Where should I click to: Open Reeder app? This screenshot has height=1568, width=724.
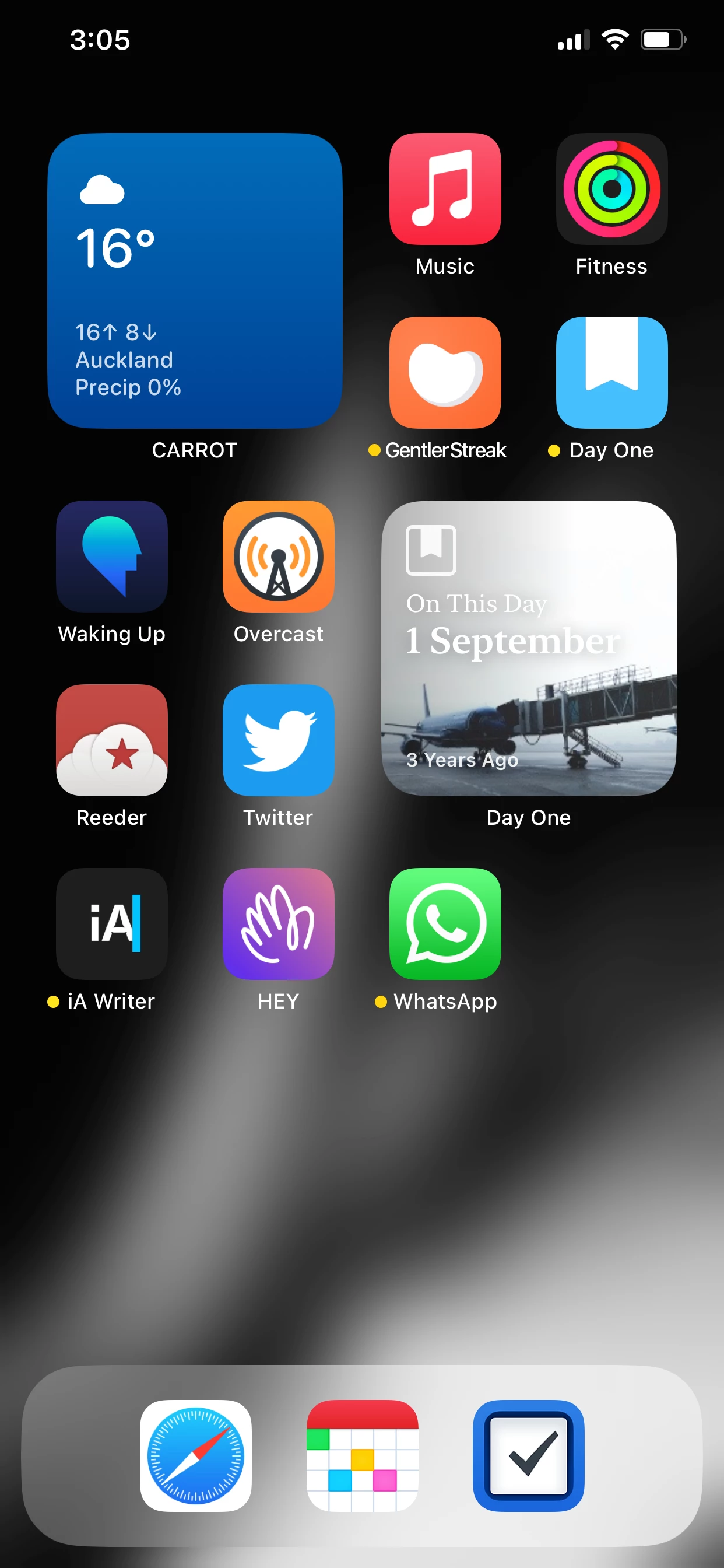click(x=112, y=740)
